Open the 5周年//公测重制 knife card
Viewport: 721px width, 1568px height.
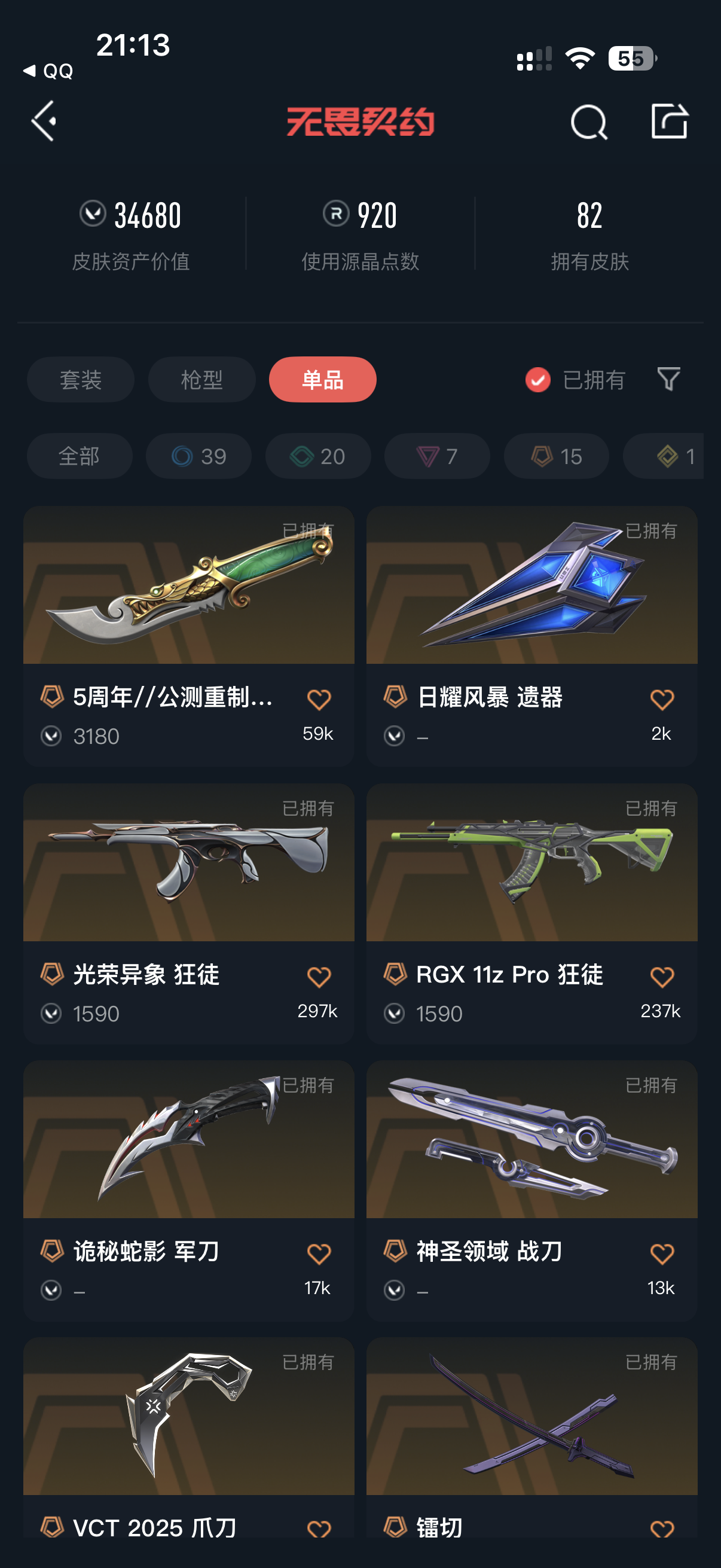point(188,609)
